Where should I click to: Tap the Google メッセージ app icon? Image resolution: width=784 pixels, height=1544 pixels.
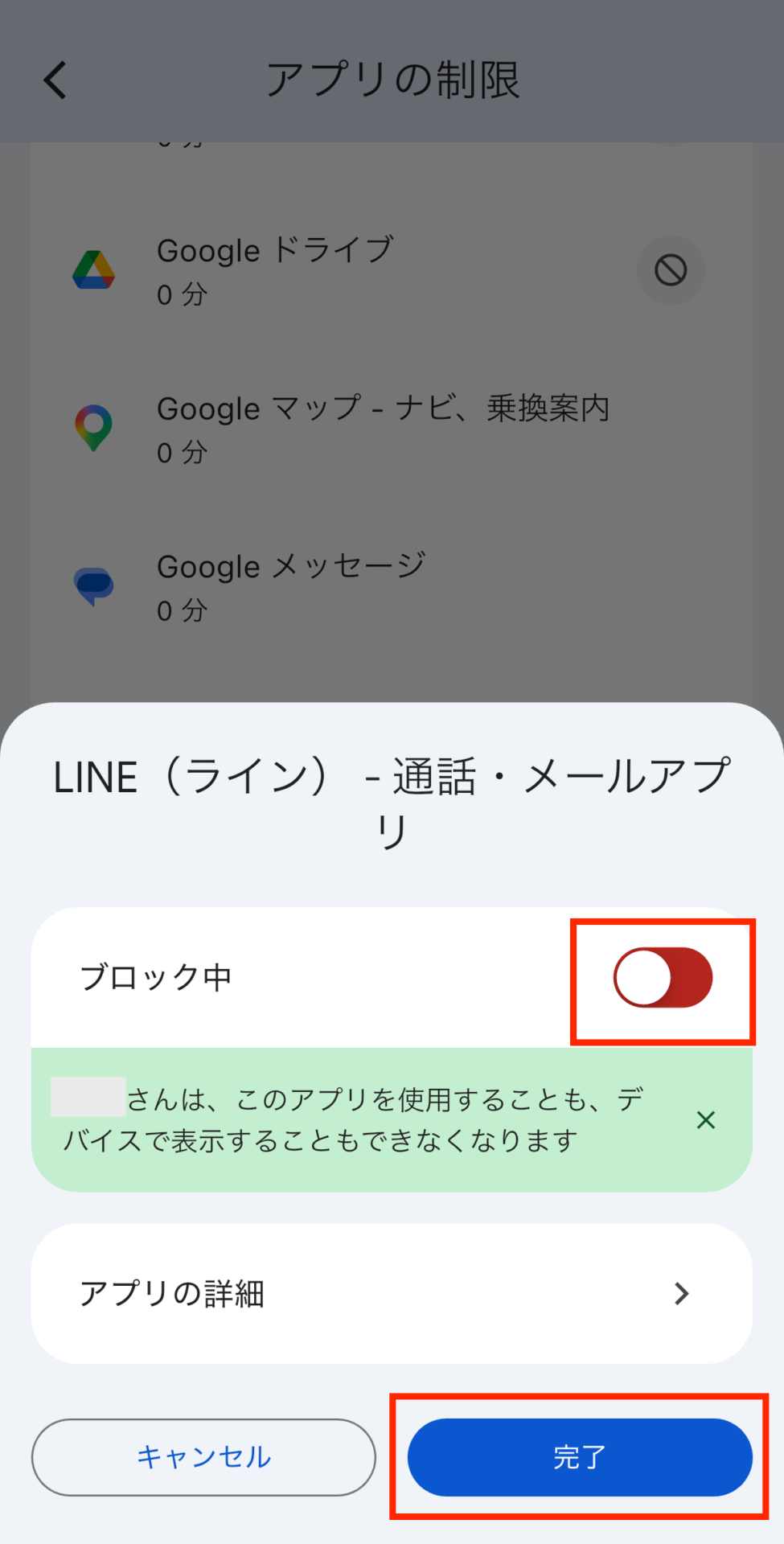pyautogui.click(x=94, y=585)
